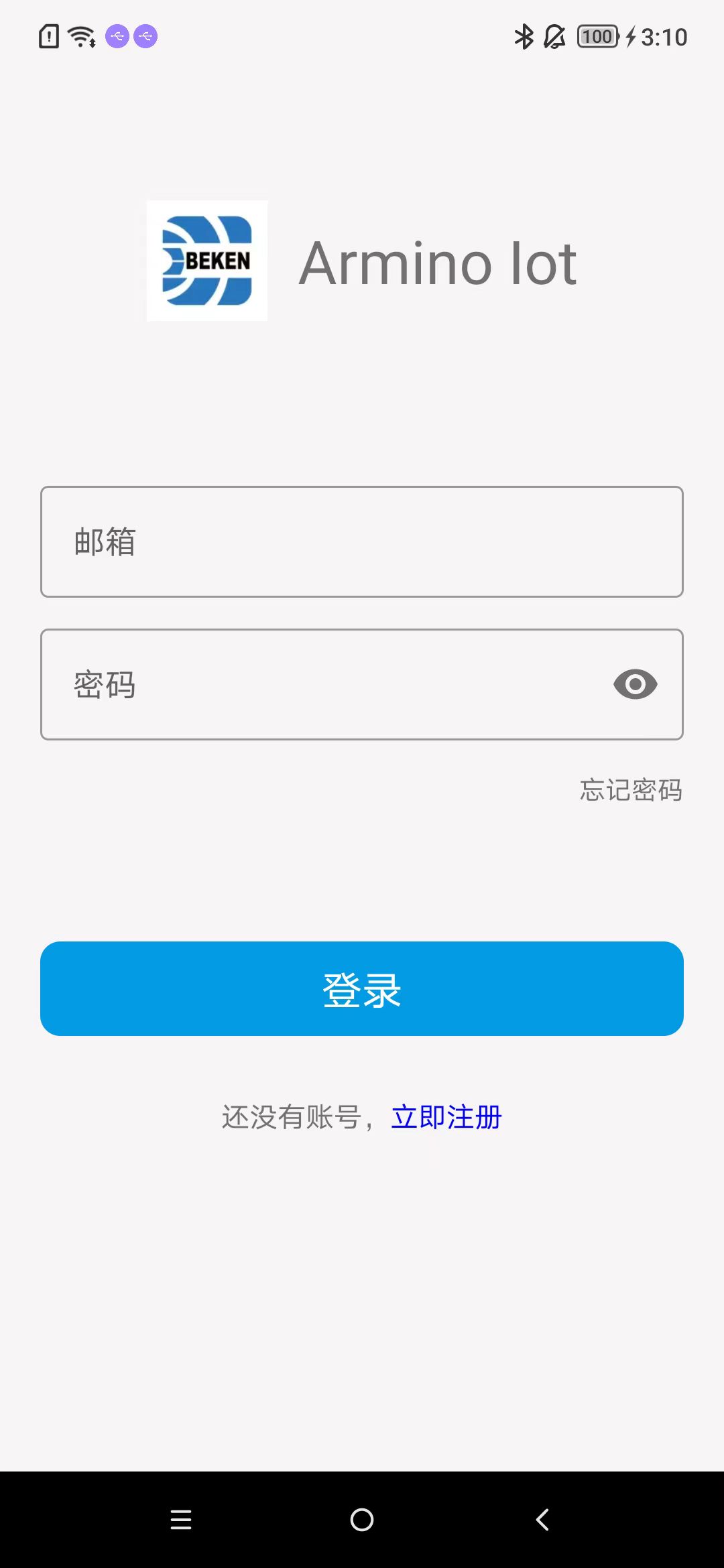Open 立即注册 to register an account
Screen dimensions: 724x1568
pos(446,1117)
